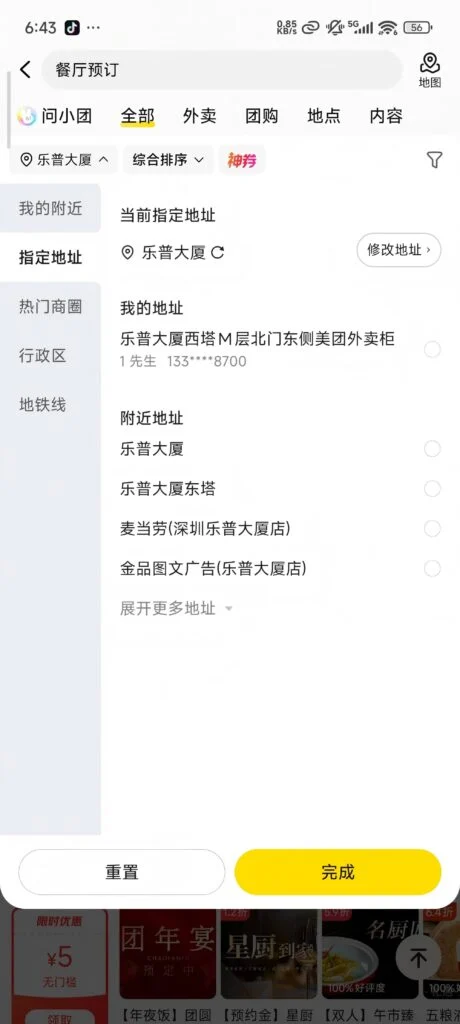This screenshot has width=460, height=1024.
Task: Tap the 神券 coupon chip
Action: click(242, 159)
